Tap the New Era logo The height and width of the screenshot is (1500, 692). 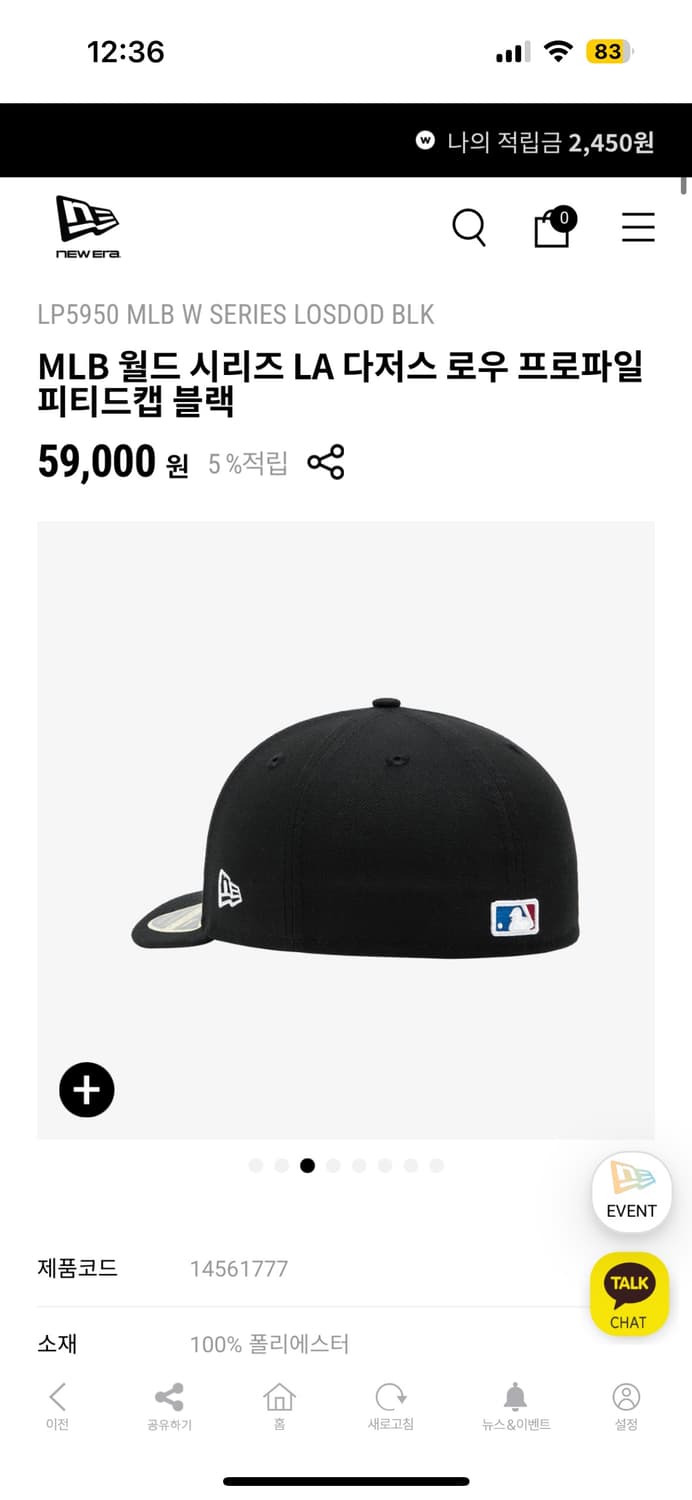point(87,227)
